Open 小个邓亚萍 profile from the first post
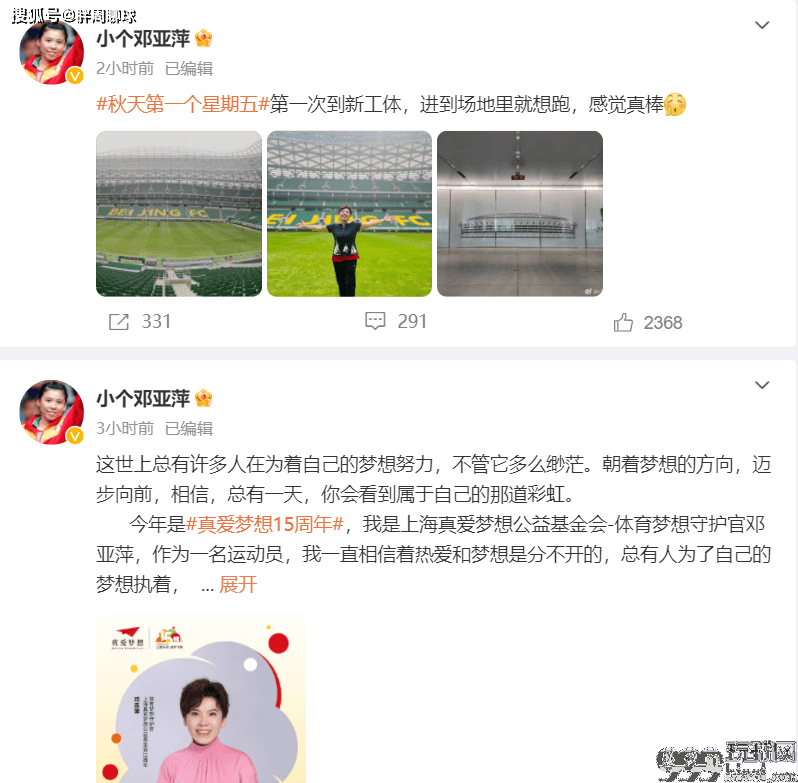The width and height of the screenshot is (798, 783). 143,39
